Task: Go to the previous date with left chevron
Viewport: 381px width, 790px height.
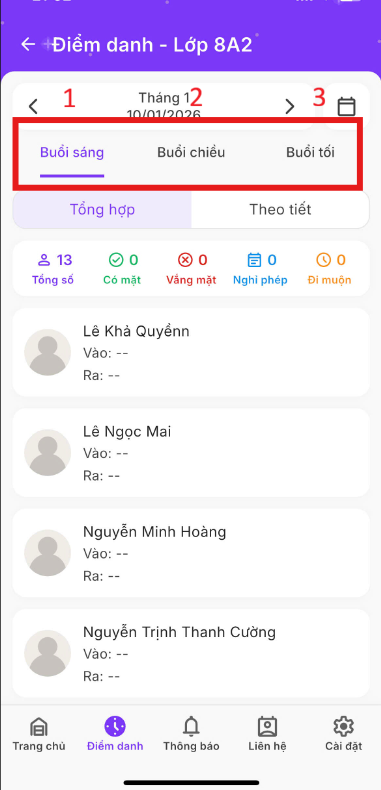Action: coord(33,106)
